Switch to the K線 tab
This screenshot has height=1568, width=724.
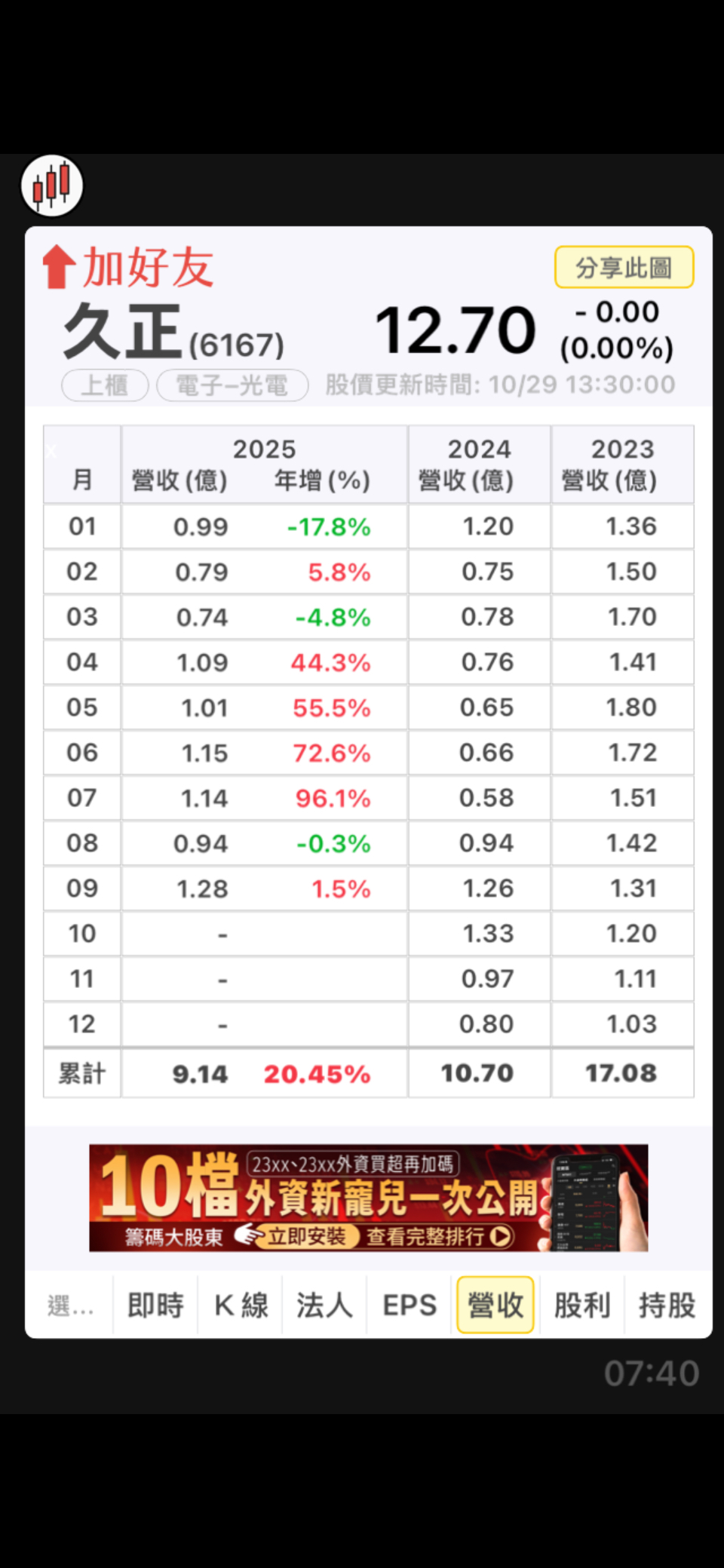241,1305
